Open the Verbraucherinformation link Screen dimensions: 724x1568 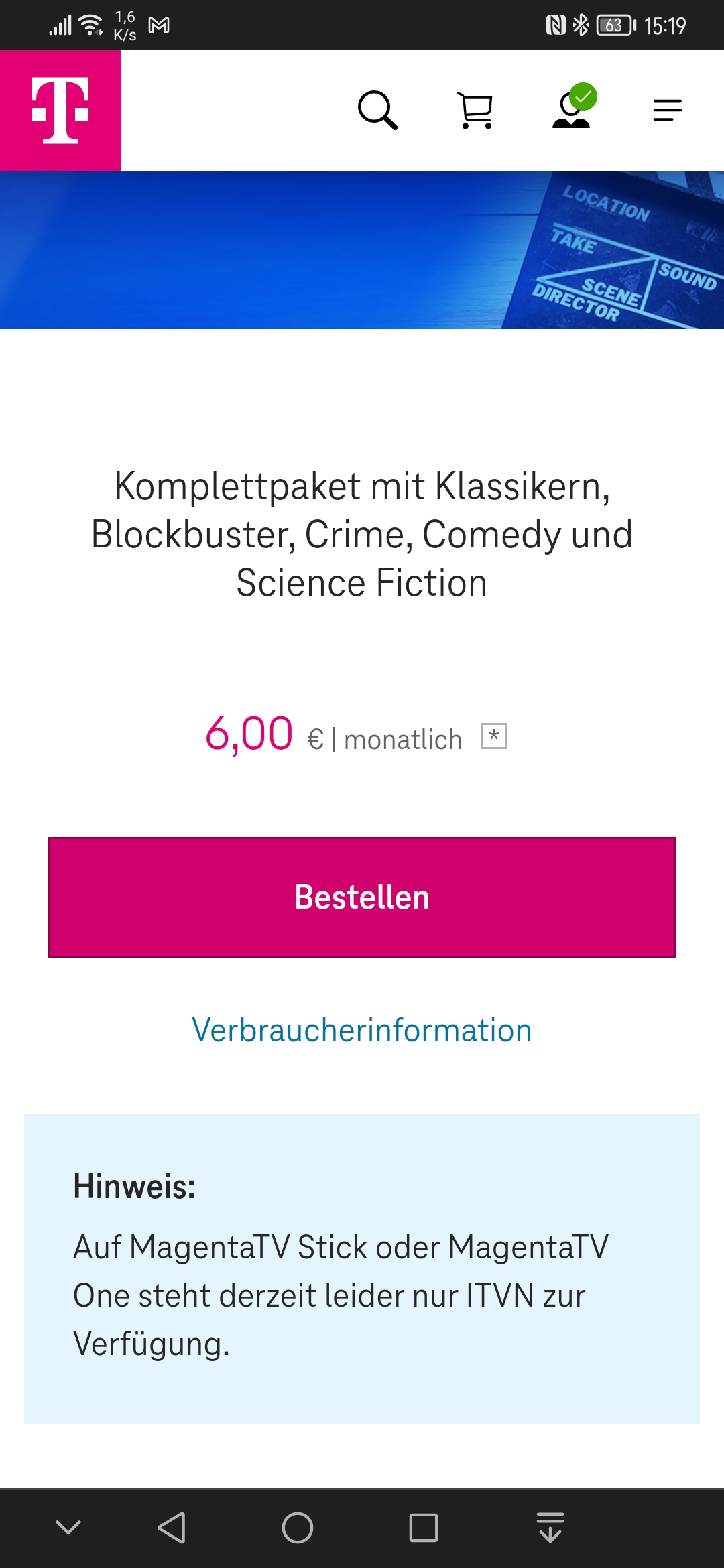pos(362,1030)
